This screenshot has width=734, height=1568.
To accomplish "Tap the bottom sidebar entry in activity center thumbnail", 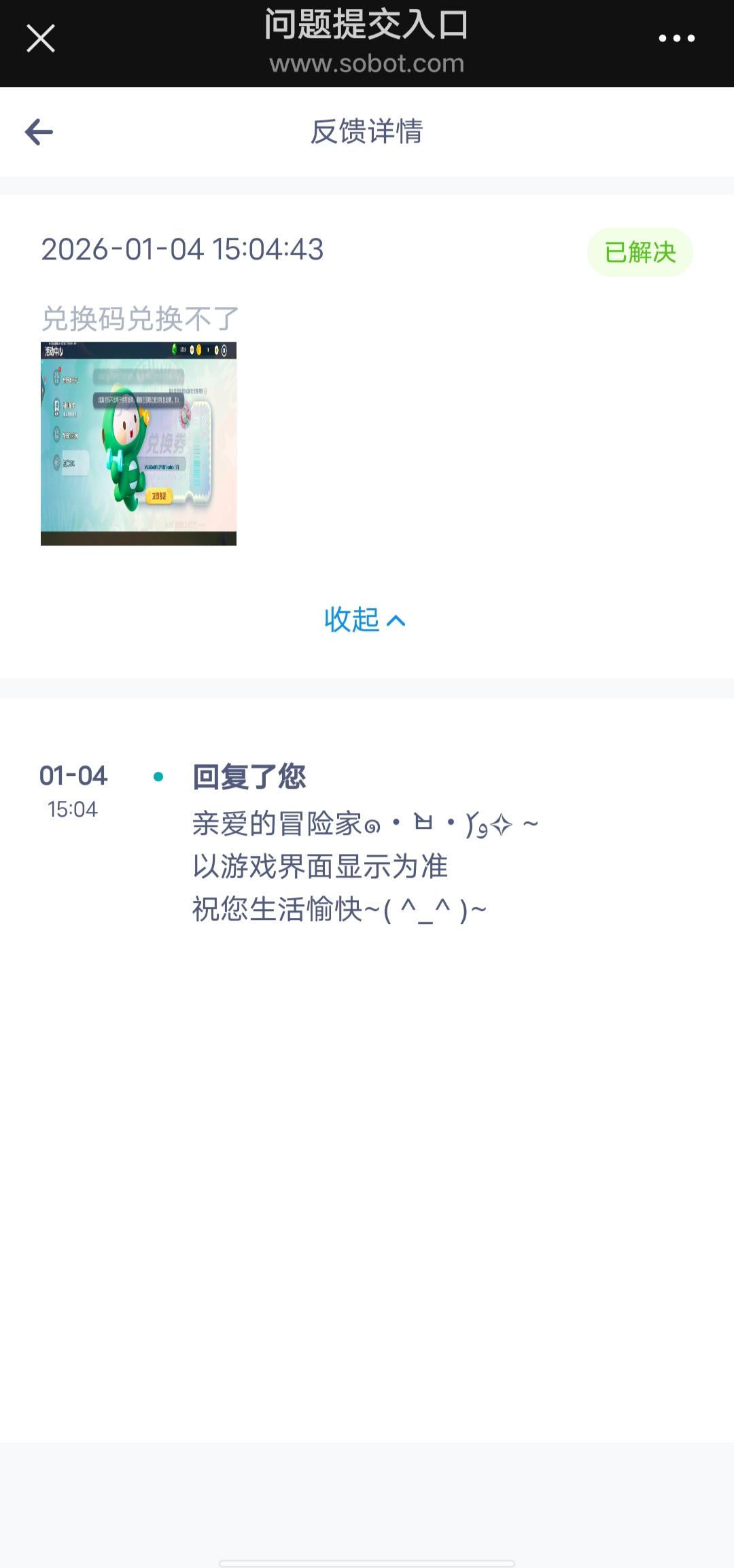I will pyautogui.click(x=56, y=459).
